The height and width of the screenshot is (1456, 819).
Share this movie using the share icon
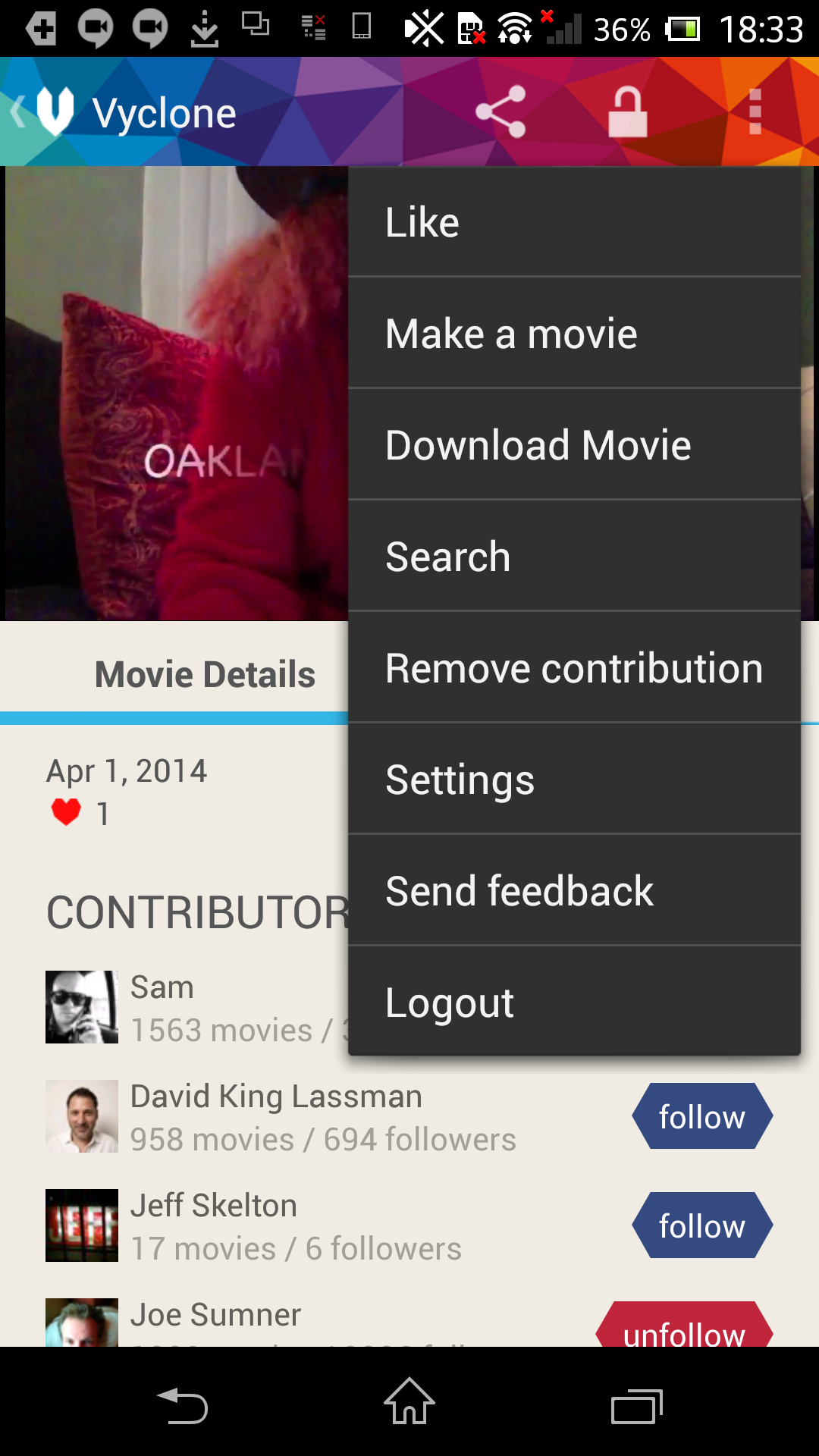(x=500, y=112)
